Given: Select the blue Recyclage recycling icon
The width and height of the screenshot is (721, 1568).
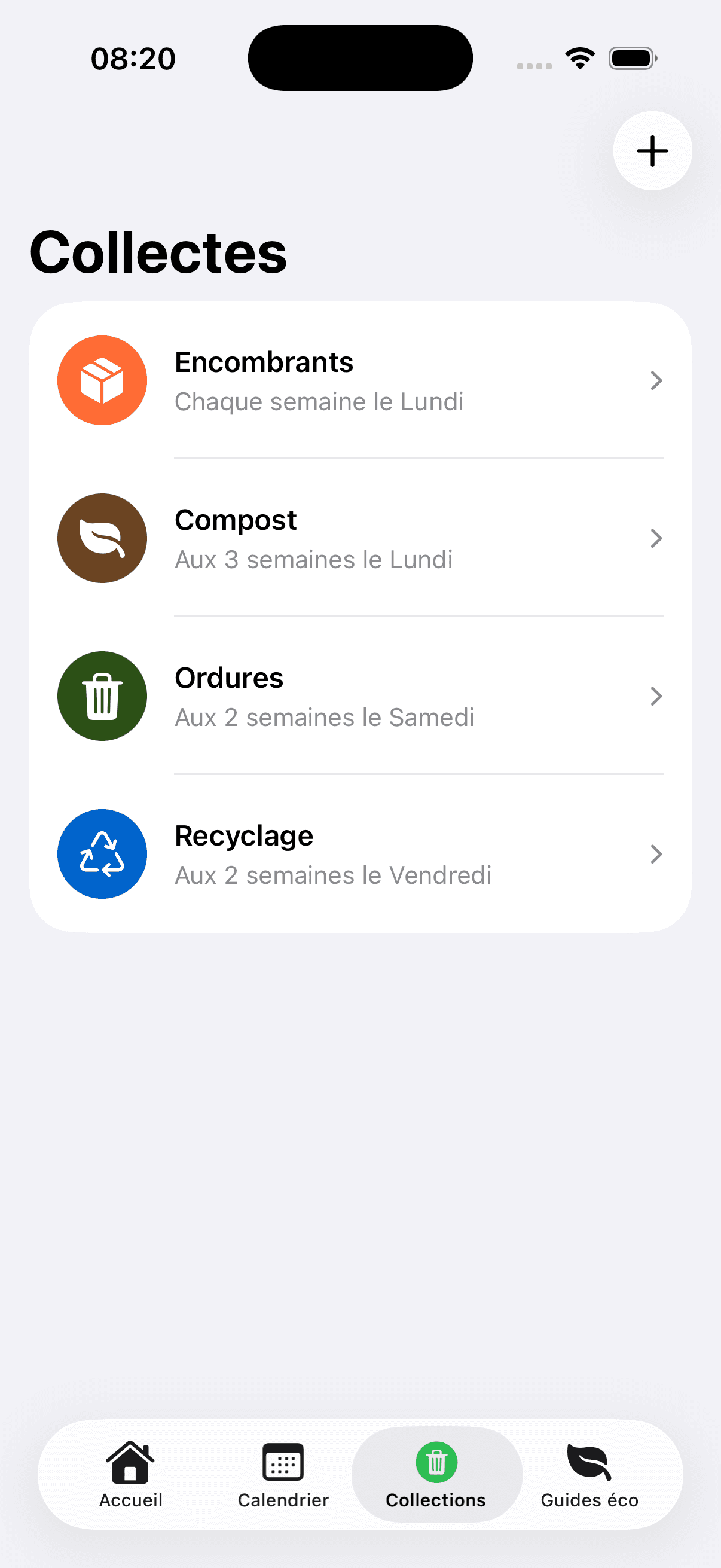Looking at the screenshot, I should click(102, 853).
